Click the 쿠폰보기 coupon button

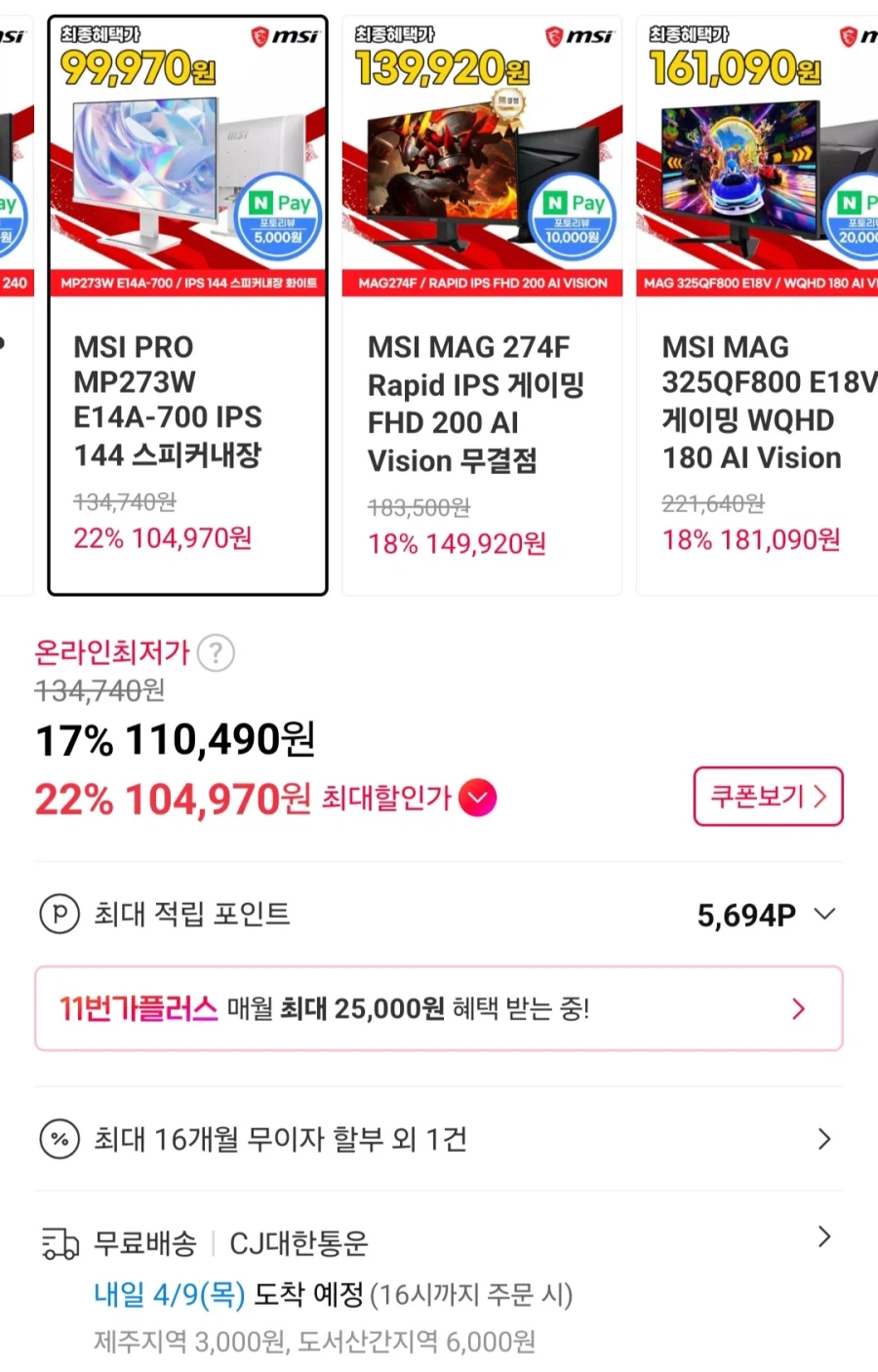click(768, 797)
